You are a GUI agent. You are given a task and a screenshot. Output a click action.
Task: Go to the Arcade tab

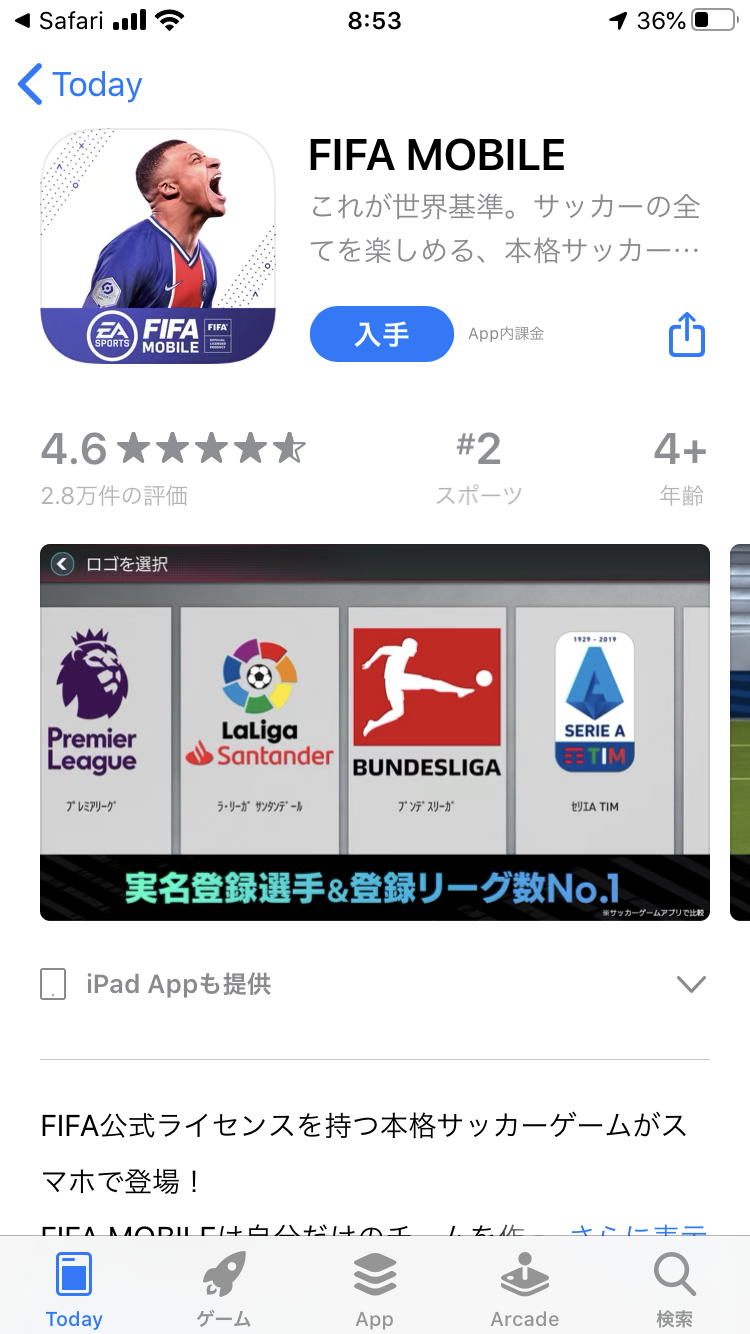(524, 1290)
